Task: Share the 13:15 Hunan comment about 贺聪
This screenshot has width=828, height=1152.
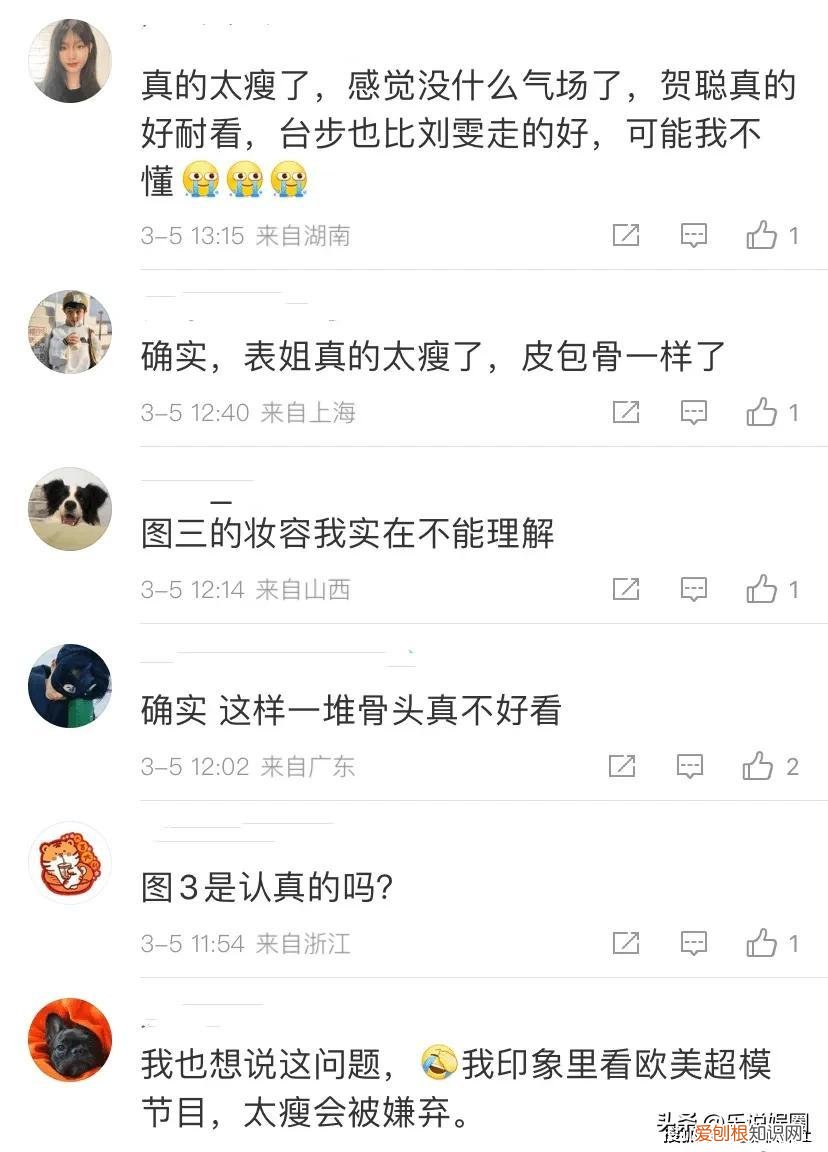Action: (x=626, y=236)
